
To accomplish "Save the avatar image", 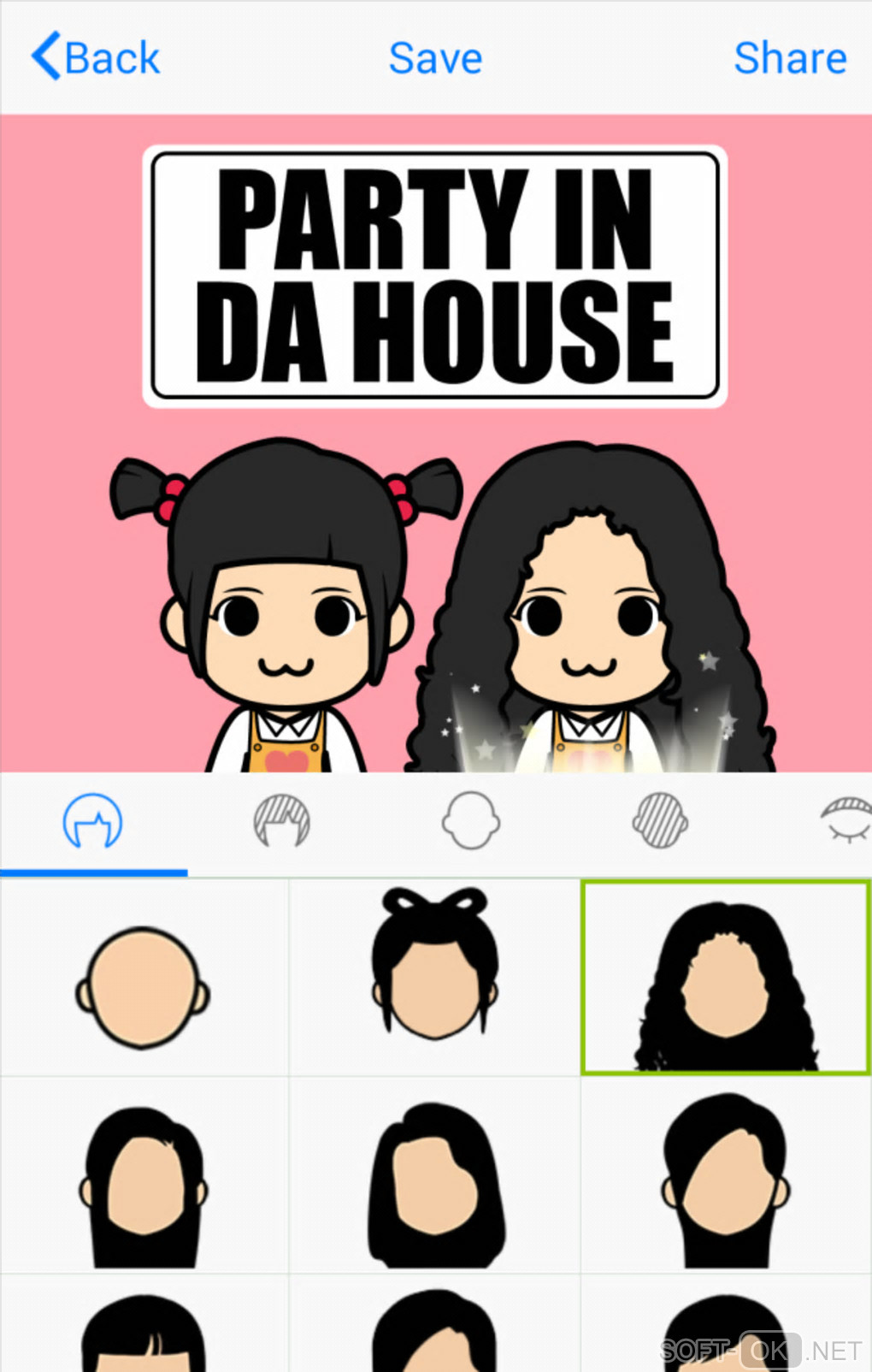I will (435, 57).
